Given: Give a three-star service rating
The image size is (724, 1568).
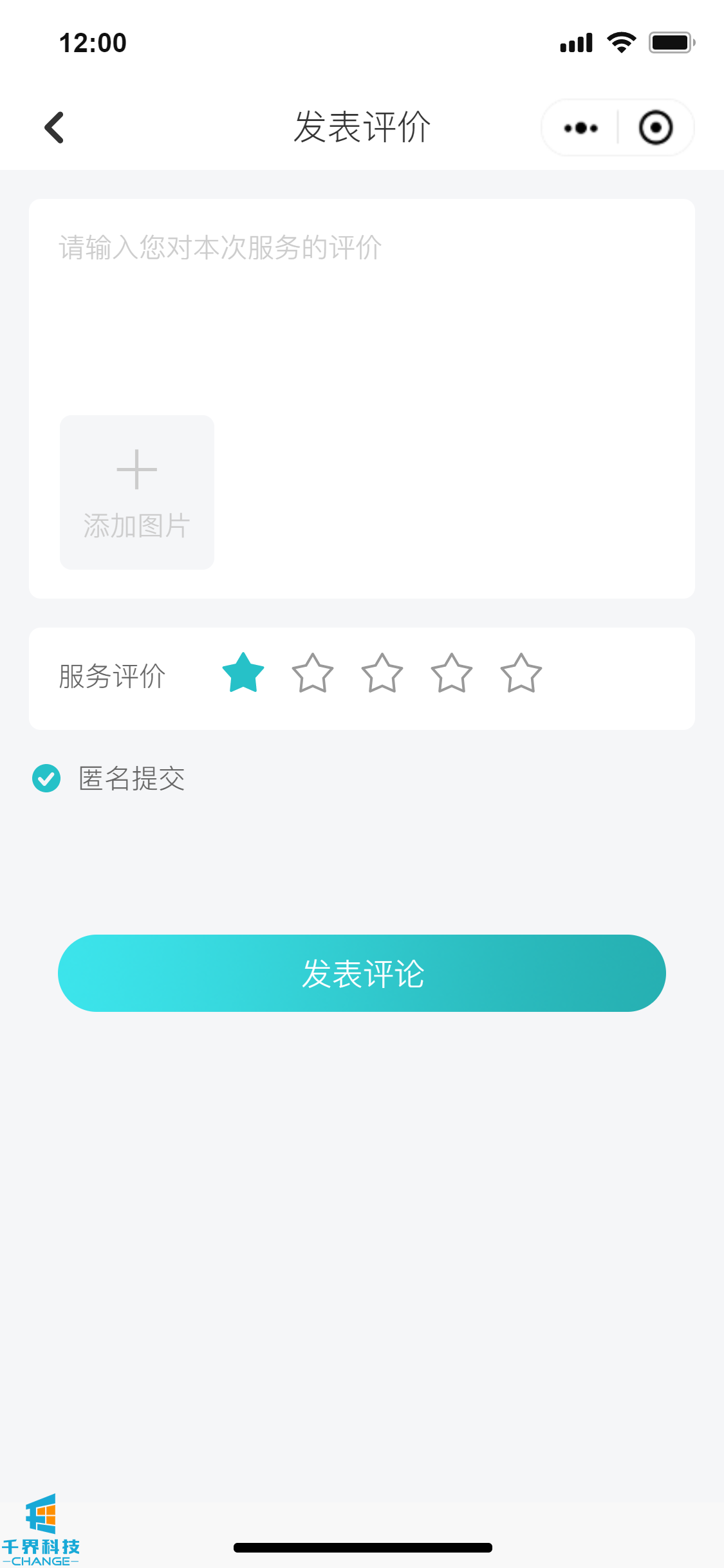Looking at the screenshot, I should (x=382, y=674).
